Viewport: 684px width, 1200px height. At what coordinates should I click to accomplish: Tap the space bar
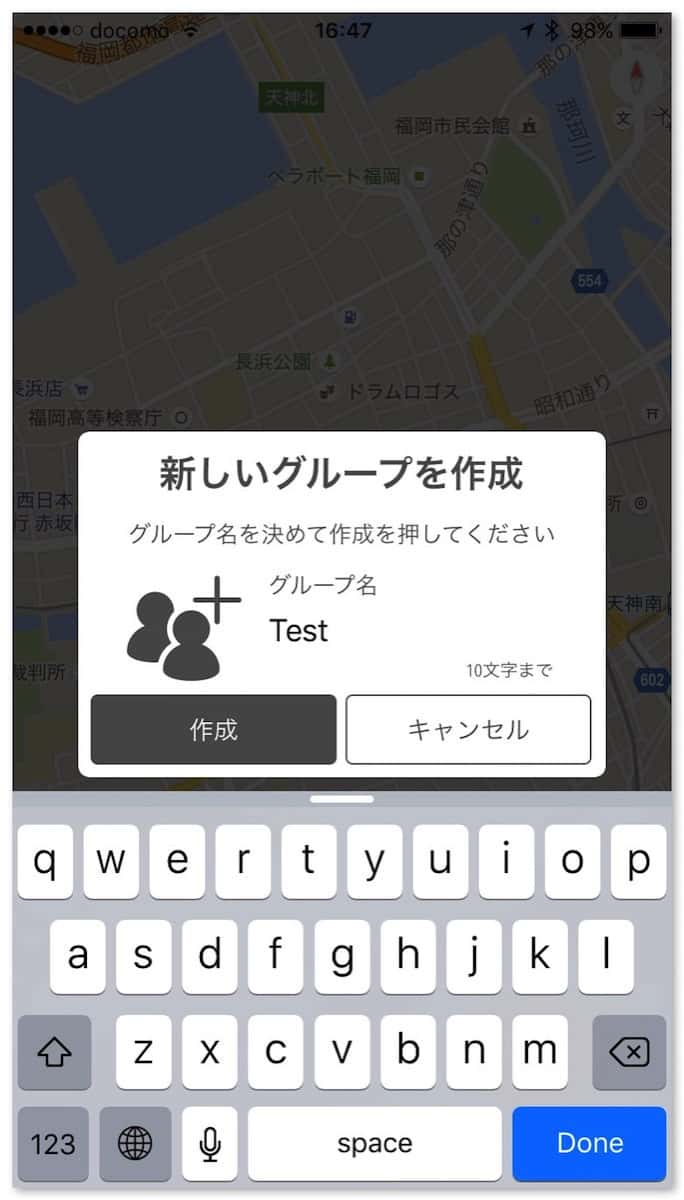[x=375, y=1144]
